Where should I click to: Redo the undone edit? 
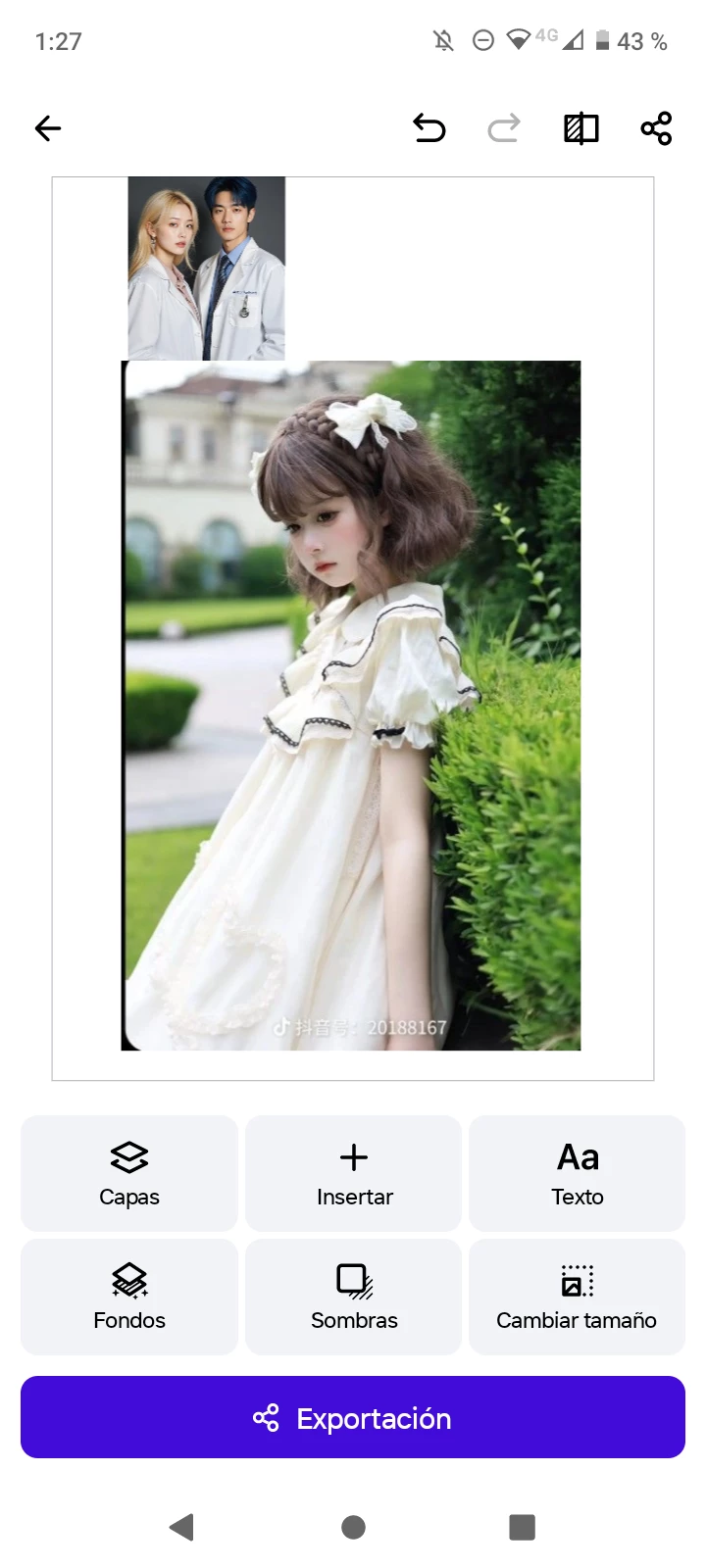(x=504, y=128)
